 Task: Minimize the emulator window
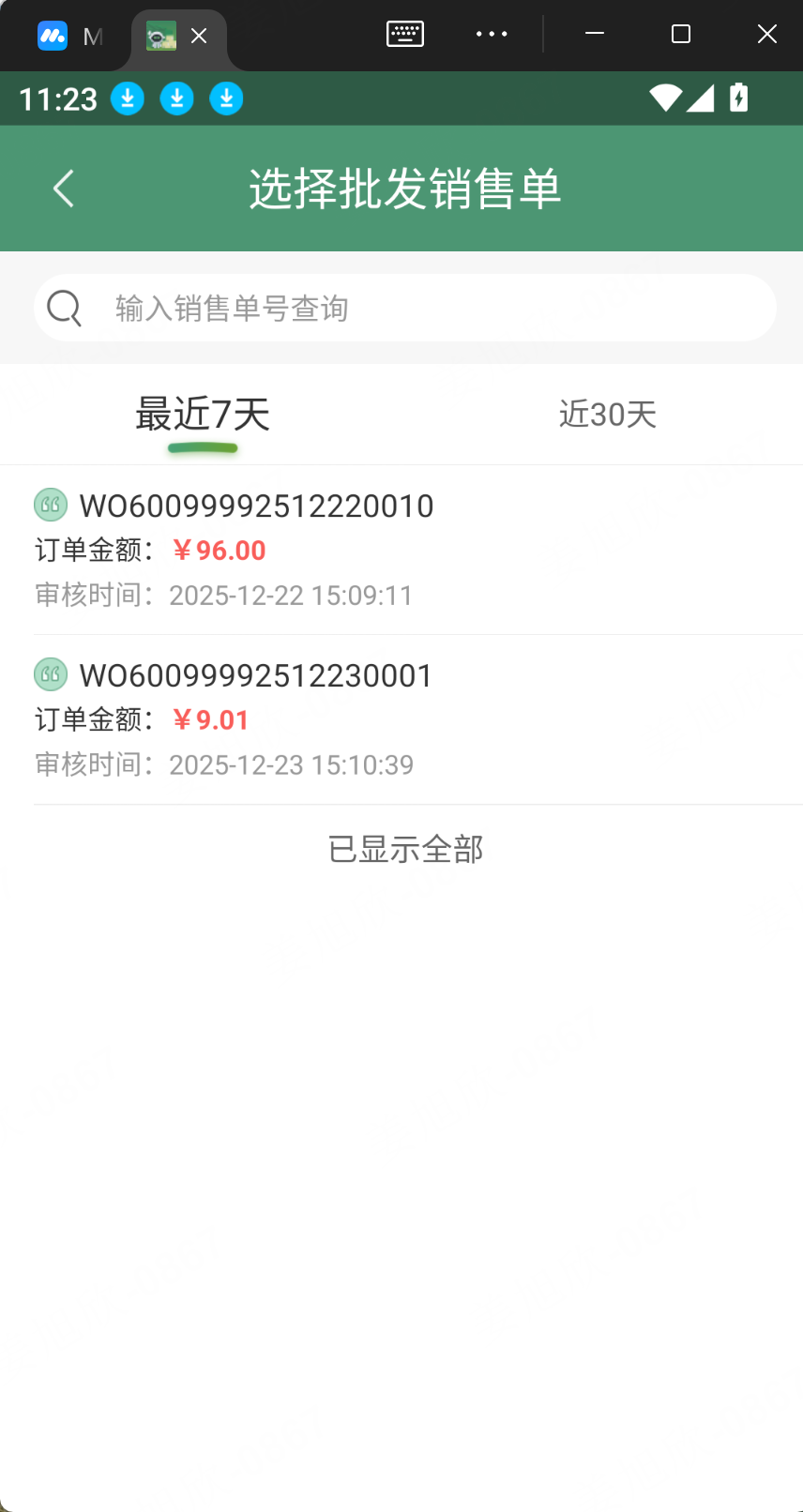pos(595,35)
